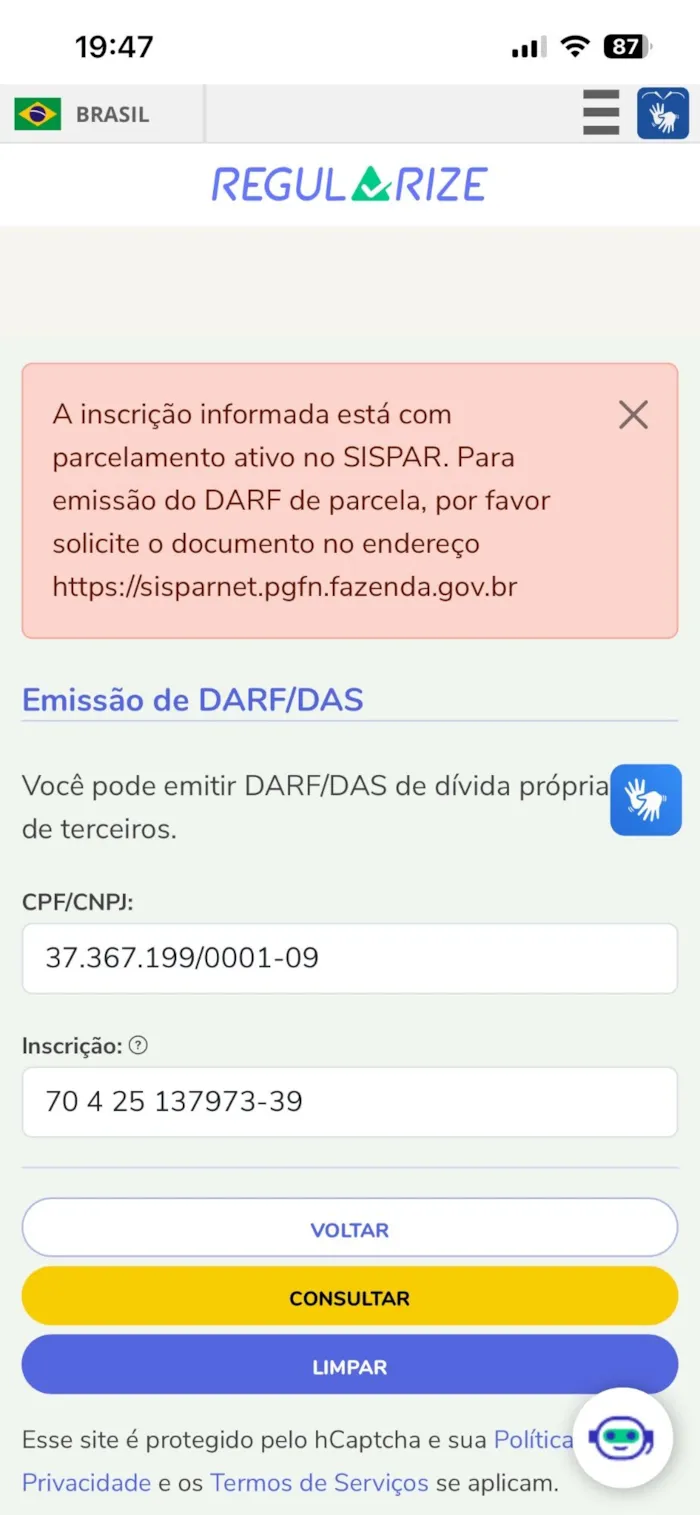This screenshot has height=1515, width=700.
Task: Tap CONSULTAR to search the debt
Action: [x=350, y=1298]
